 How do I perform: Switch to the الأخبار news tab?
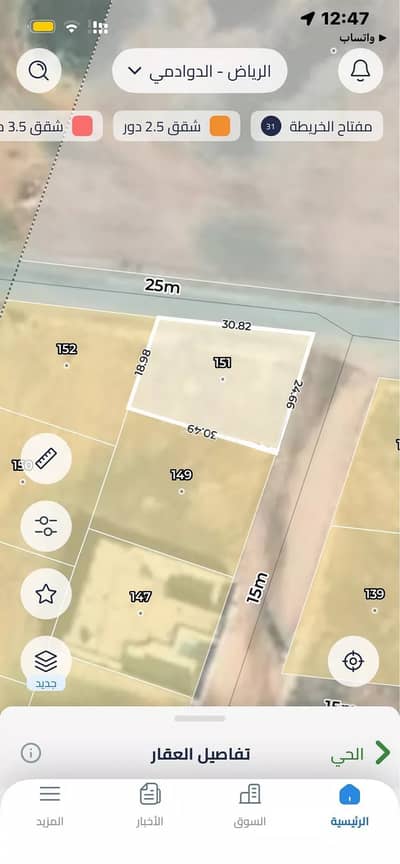point(150,806)
